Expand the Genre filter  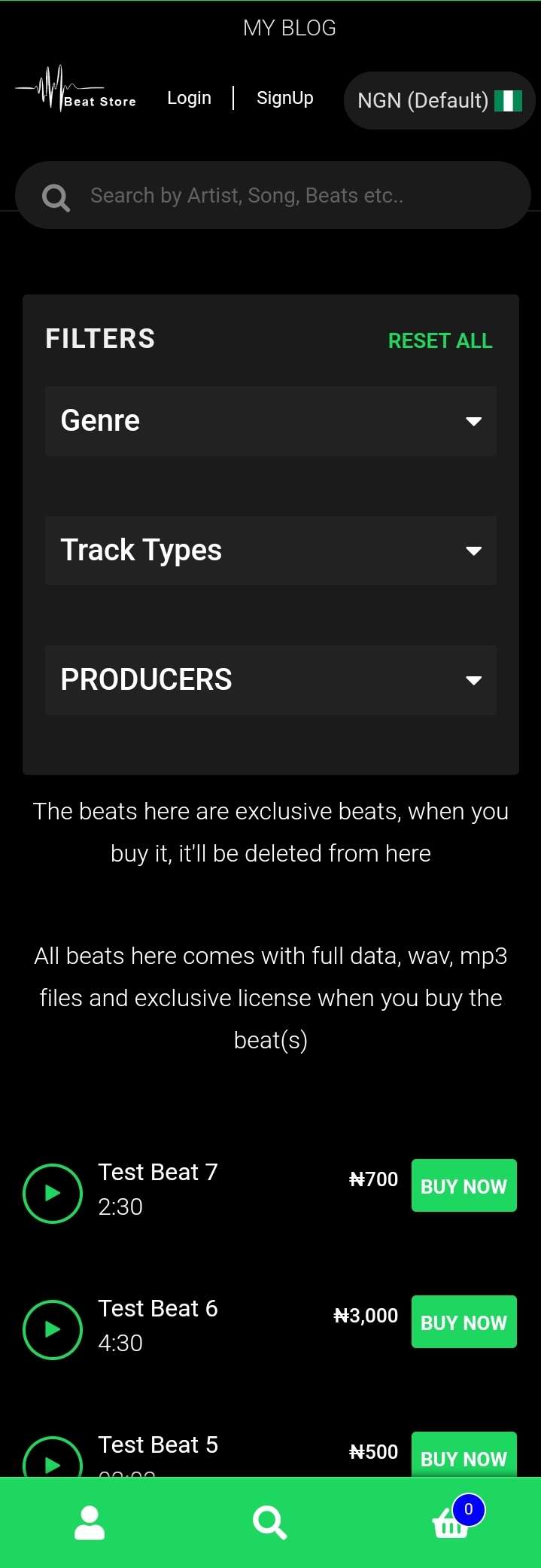tap(270, 421)
